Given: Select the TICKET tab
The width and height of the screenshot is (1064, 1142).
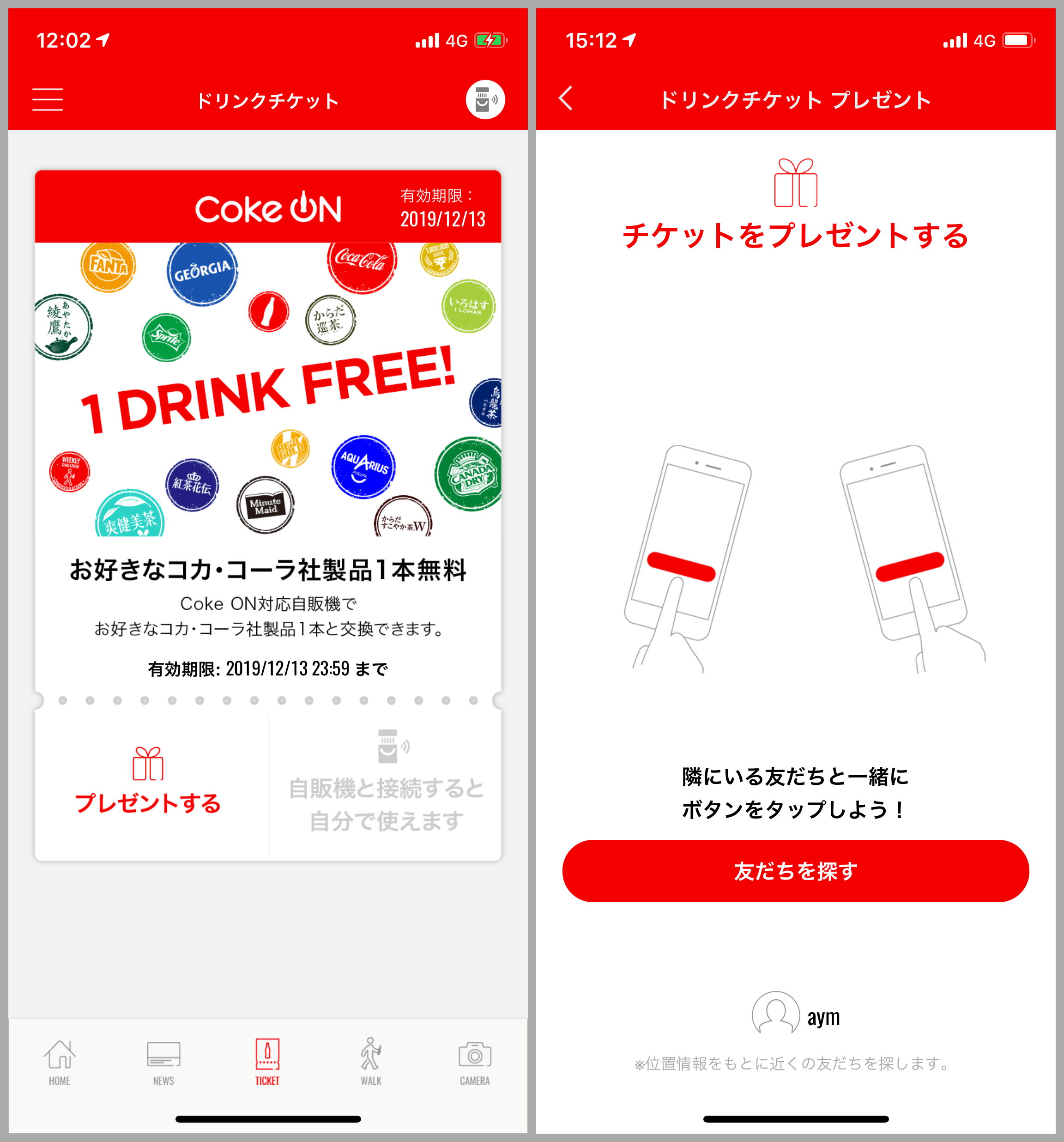Looking at the screenshot, I should [x=267, y=1062].
